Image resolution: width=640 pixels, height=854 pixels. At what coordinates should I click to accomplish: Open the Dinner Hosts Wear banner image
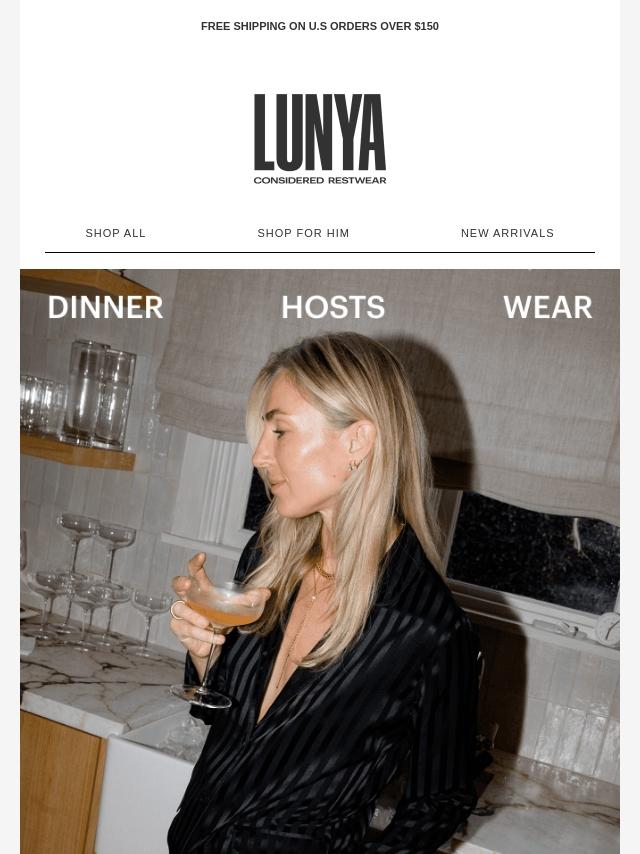[320, 560]
